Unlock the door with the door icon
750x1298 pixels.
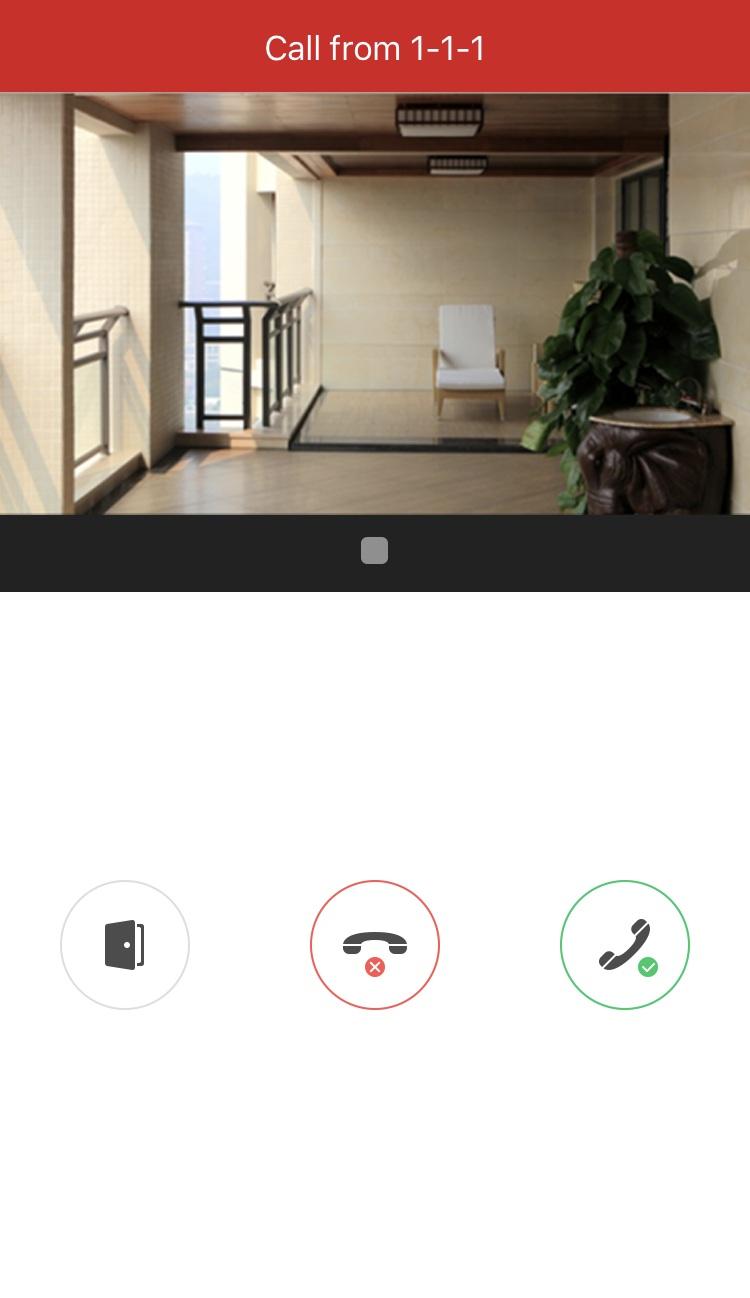tap(125, 945)
